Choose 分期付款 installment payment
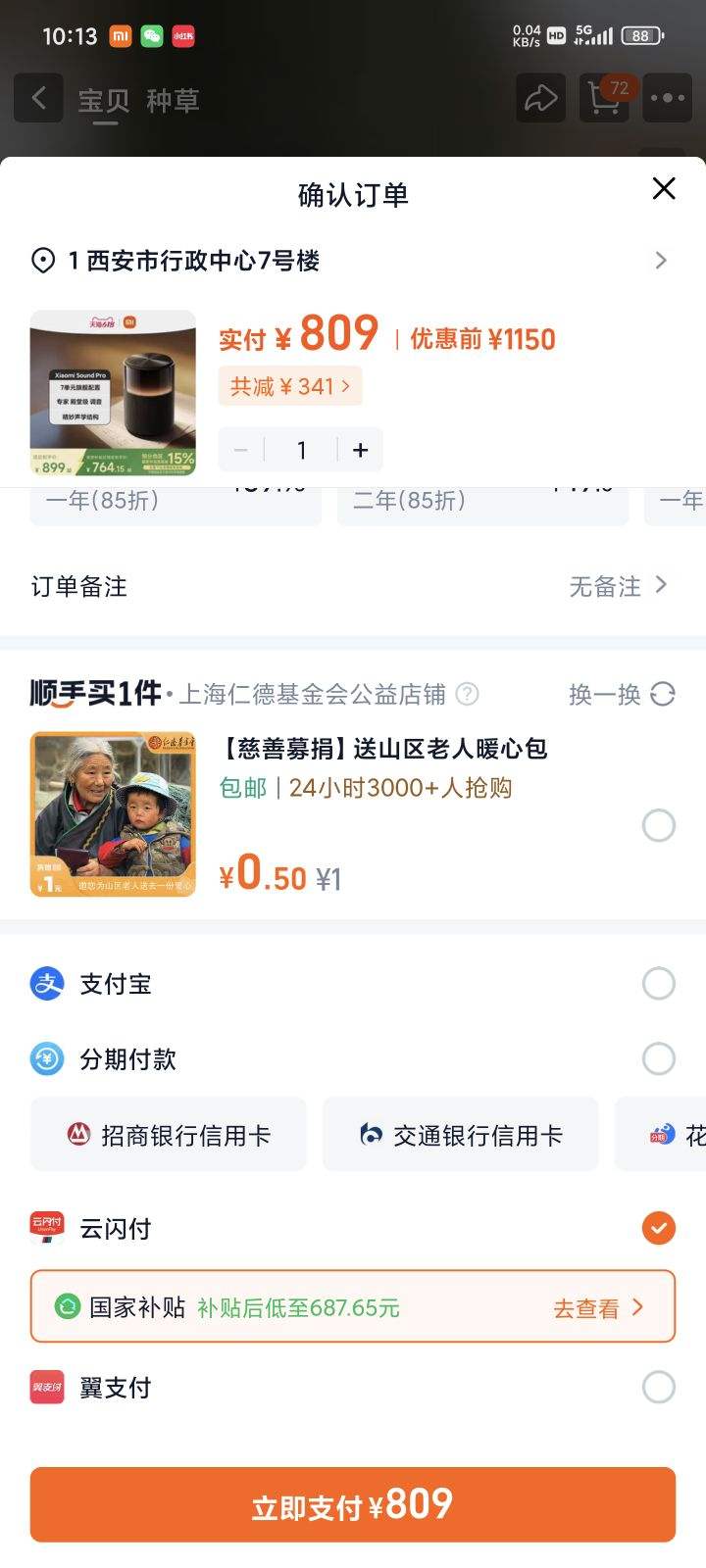Viewport: 706px width, 1568px height. [353, 1058]
